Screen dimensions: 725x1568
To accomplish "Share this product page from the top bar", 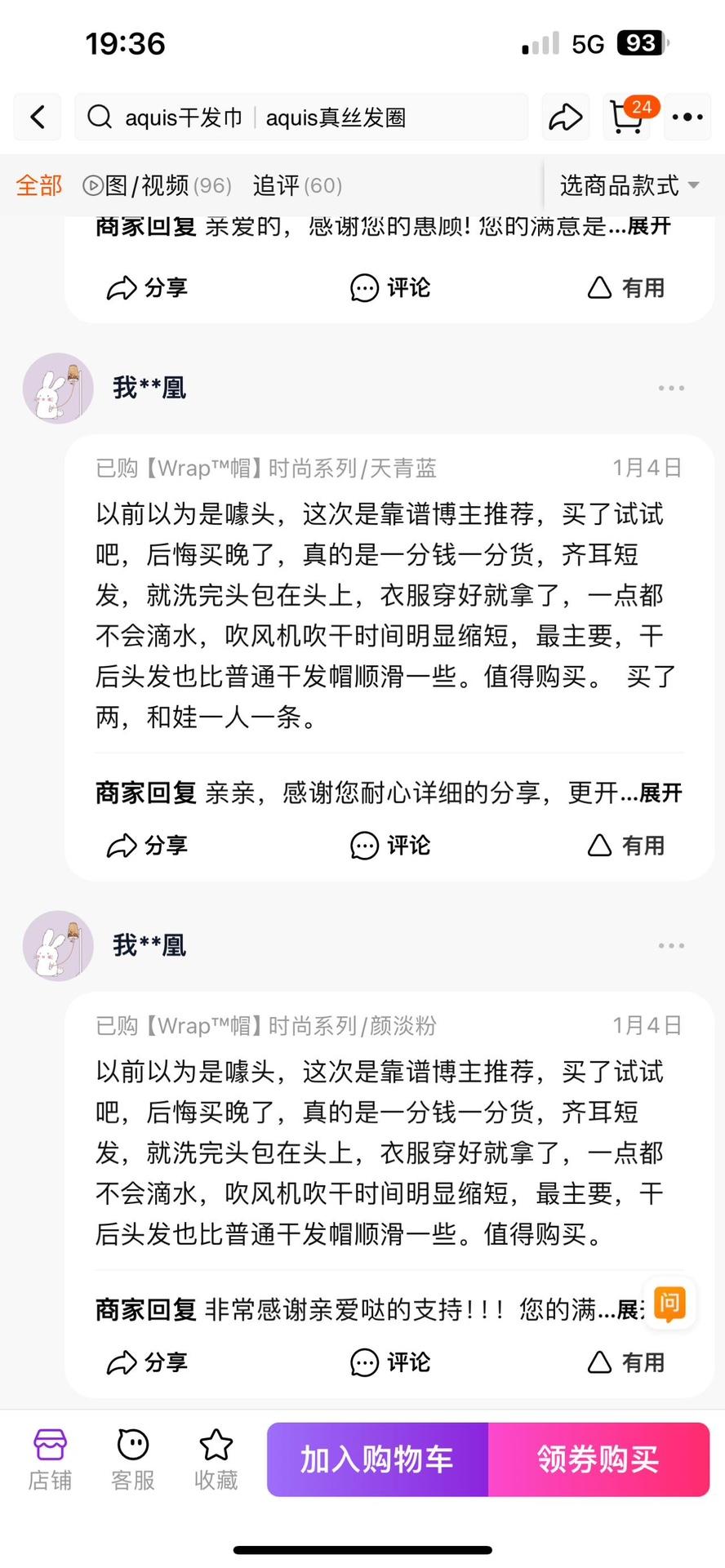I will pos(565,118).
